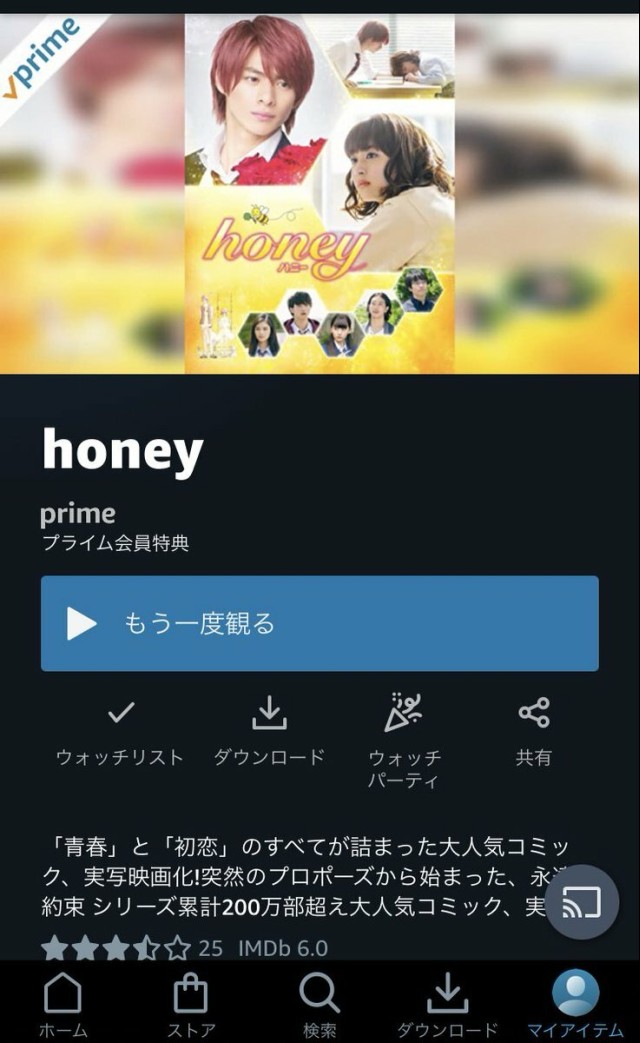Switch to the ストア tab
The width and height of the screenshot is (640, 1043).
tap(190, 1003)
